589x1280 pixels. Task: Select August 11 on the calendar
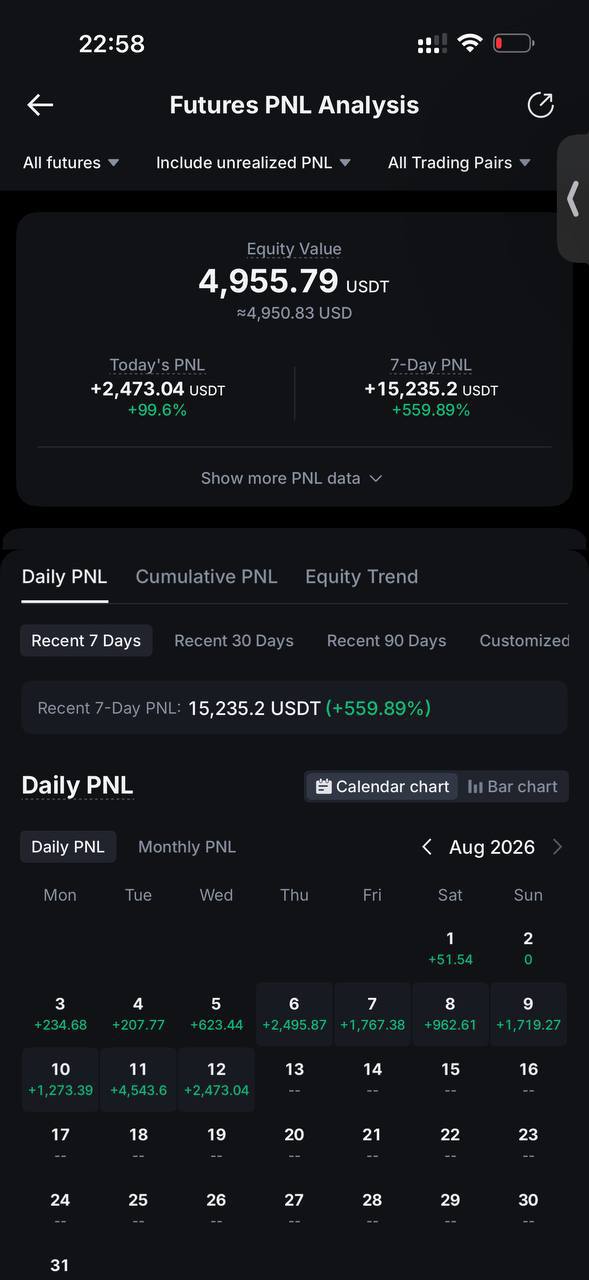click(138, 1079)
